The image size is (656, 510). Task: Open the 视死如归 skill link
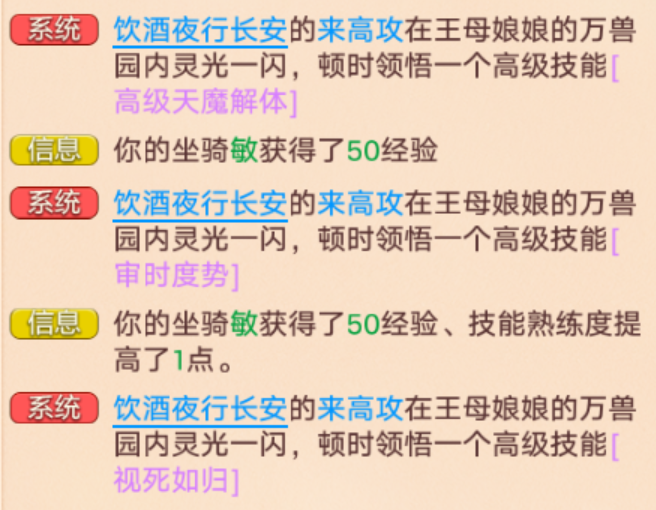pyautogui.click(x=176, y=480)
